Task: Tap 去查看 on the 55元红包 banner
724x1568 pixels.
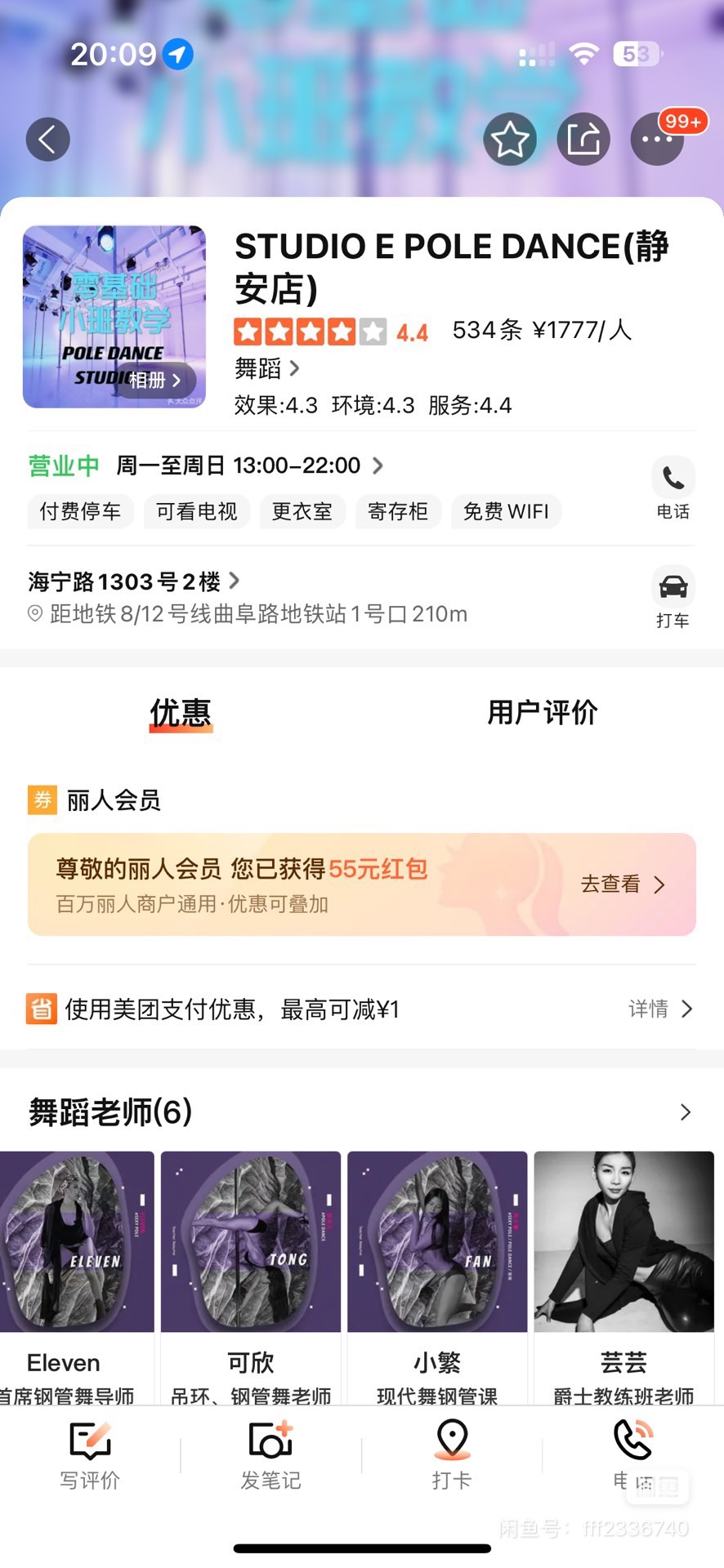Action: [623, 884]
